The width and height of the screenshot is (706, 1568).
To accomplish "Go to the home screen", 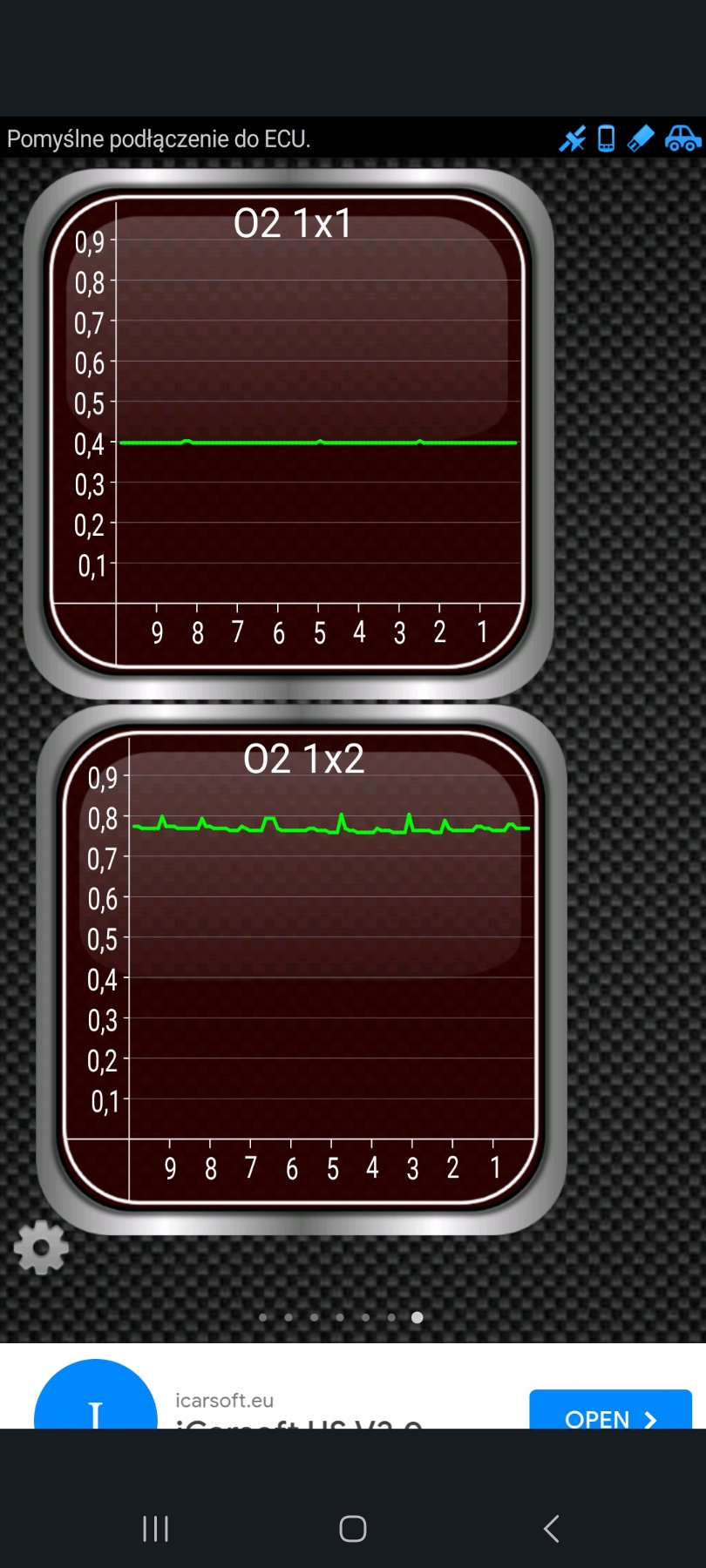I will coord(353,1528).
